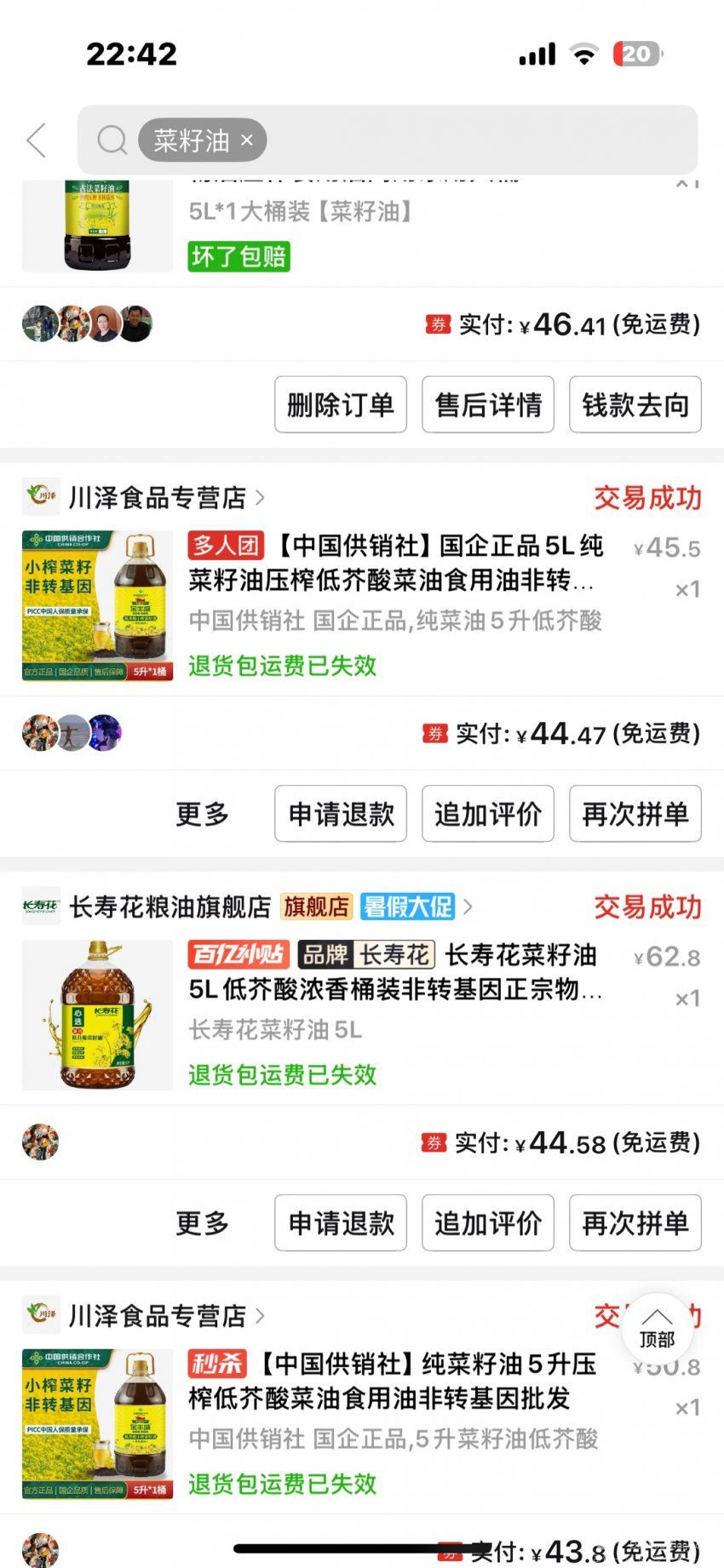Viewport: 724px width, 1568px height.
Task: Tap 申请退款 on the 长寿花 order
Action: pyautogui.click(x=340, y=1223)
